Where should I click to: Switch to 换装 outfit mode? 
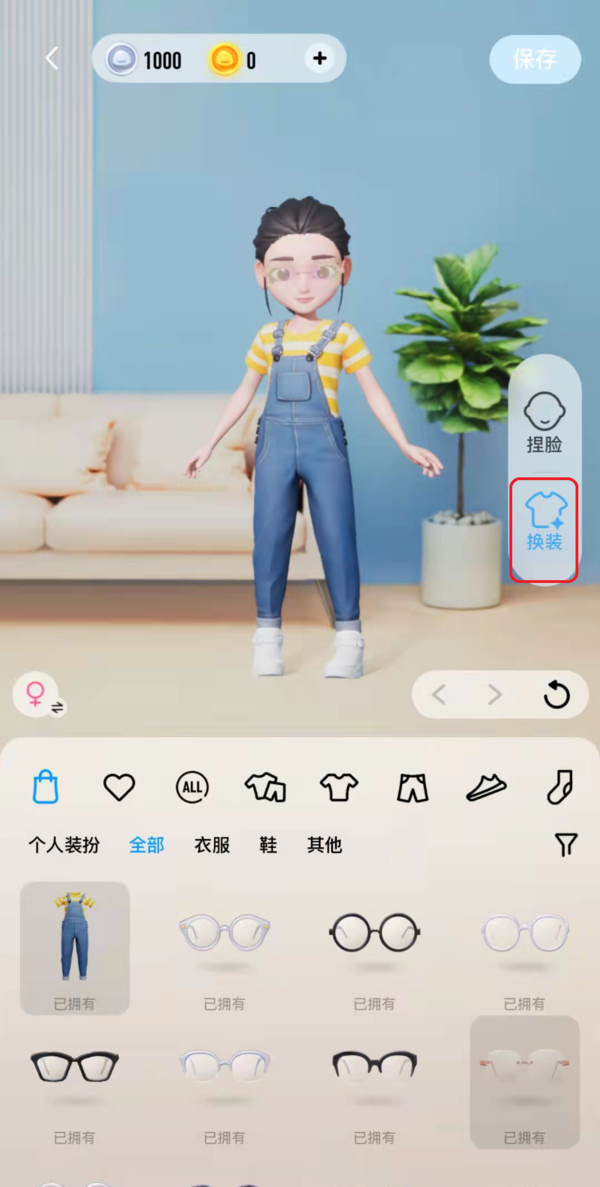pyautogui.click(x=544, y=528)
